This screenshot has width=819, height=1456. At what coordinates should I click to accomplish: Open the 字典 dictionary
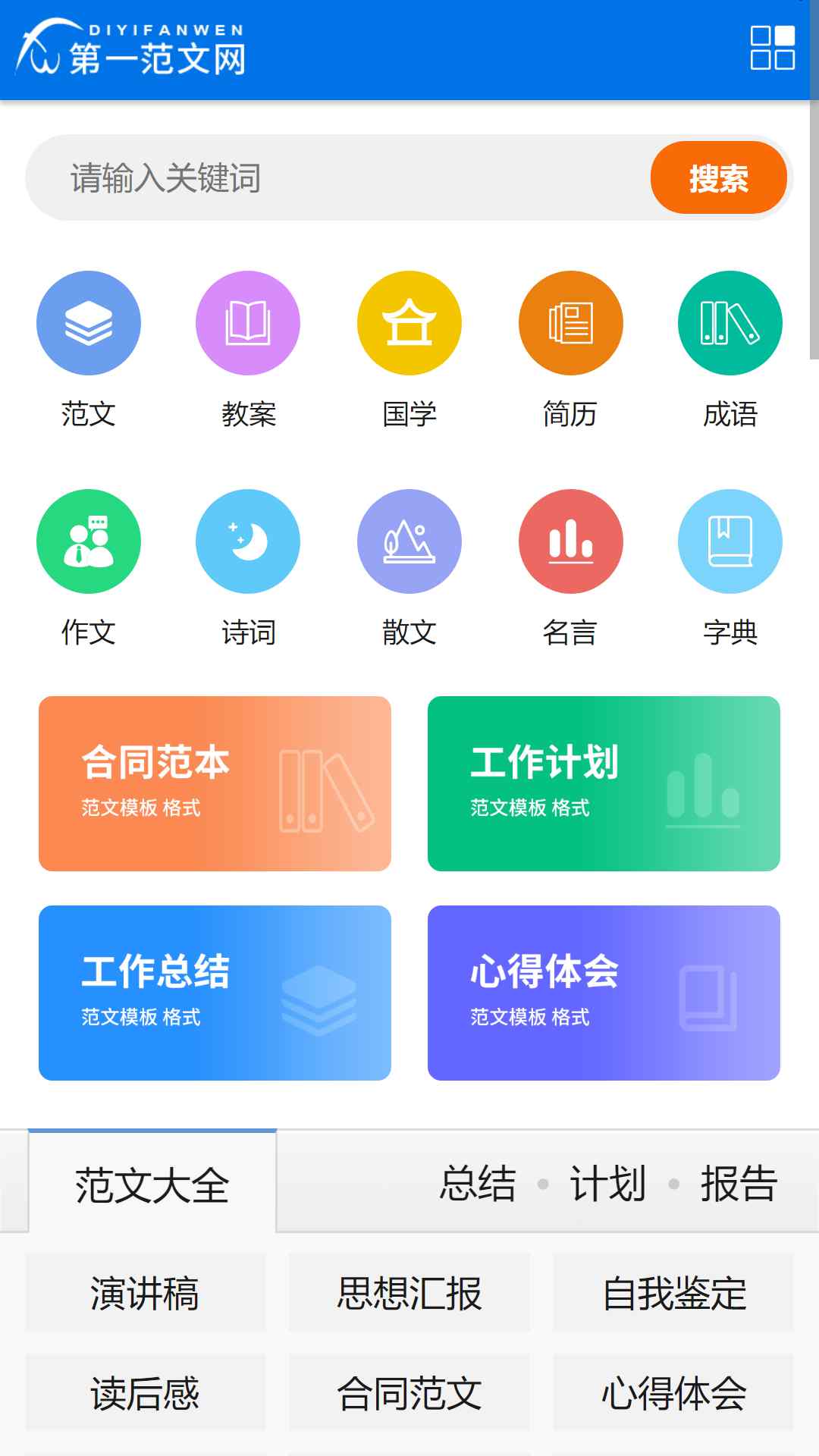pyautogui.click(x=730, y=569)
